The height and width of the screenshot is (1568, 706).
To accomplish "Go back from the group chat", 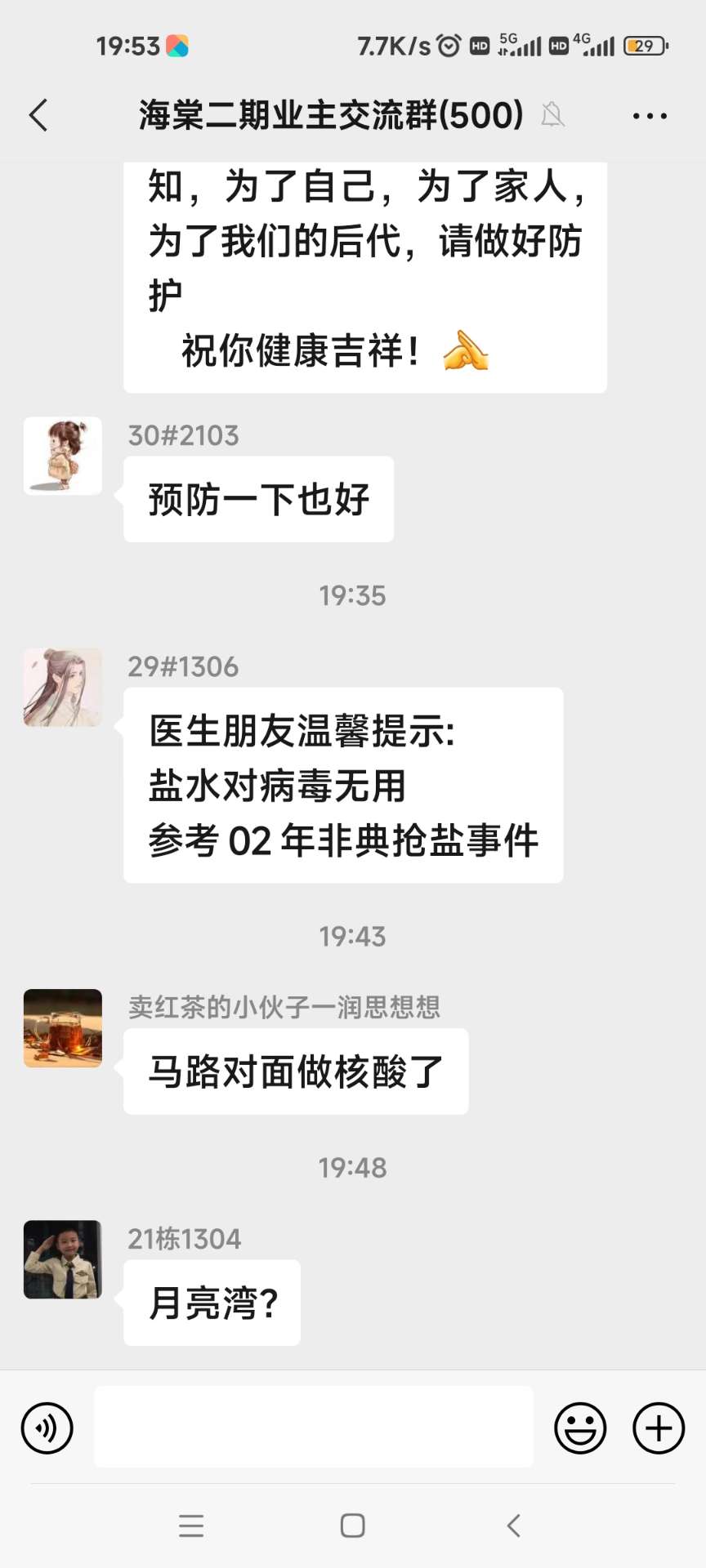I will (x=38, y=115).
